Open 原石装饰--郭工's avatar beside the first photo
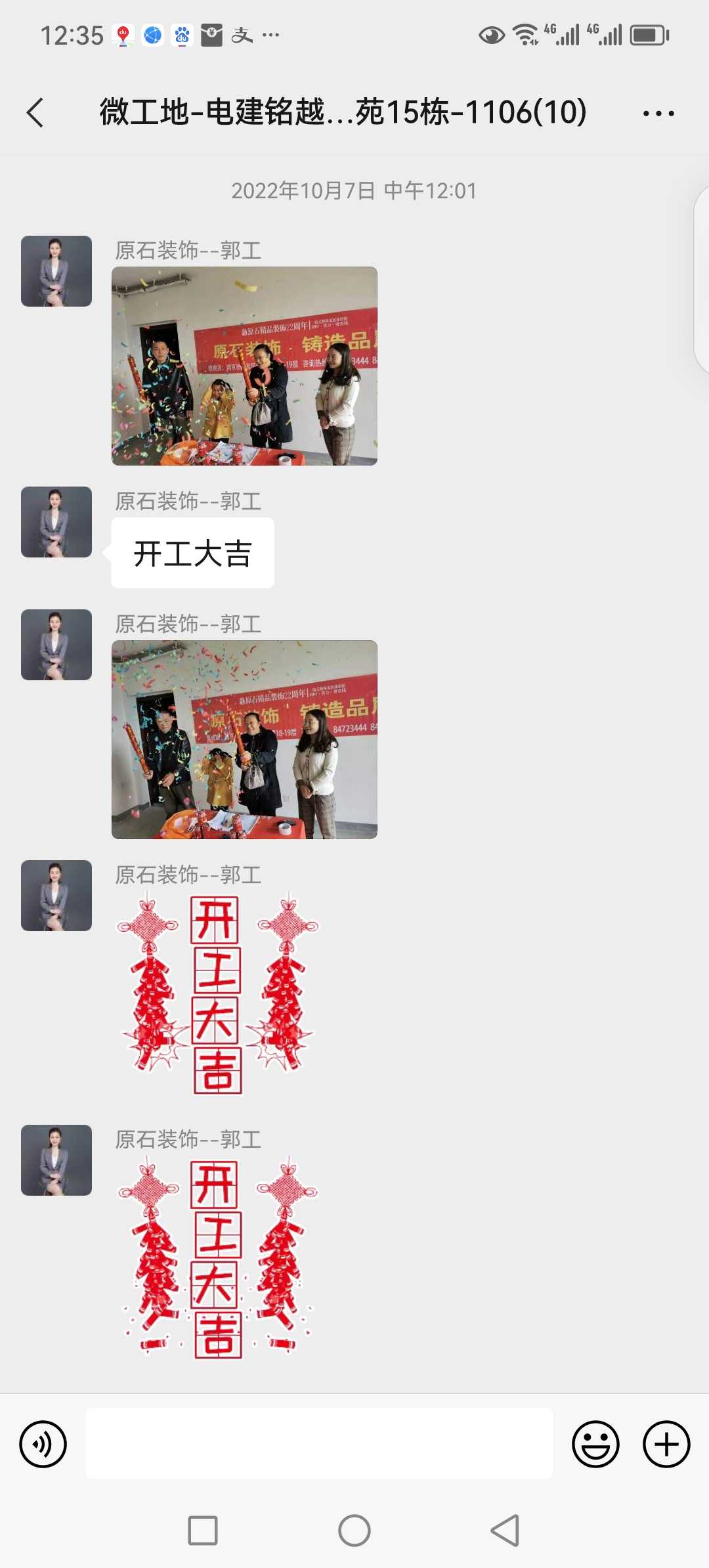This screenshot has height=1568, width=709. 56,271
